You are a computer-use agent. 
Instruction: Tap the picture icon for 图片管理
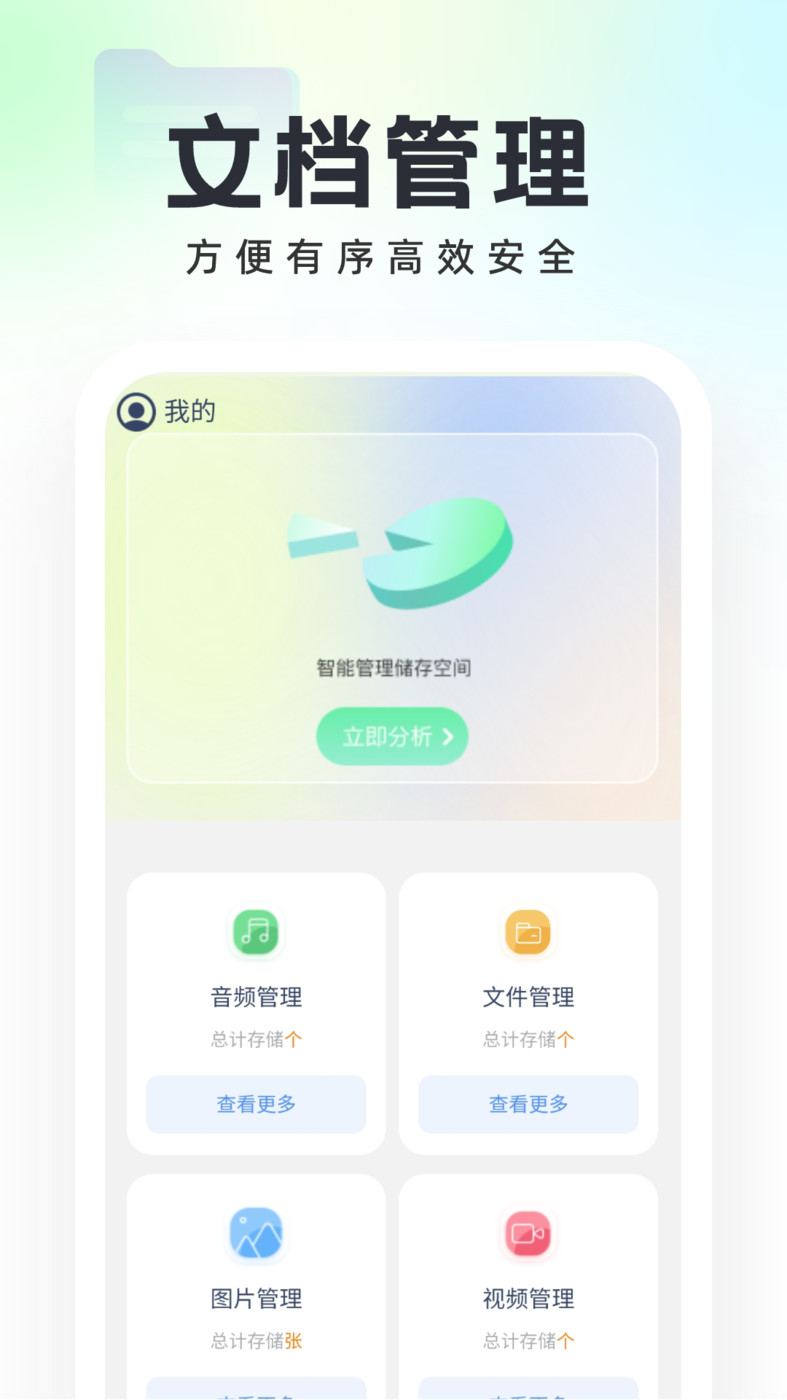pos(255,1234)
